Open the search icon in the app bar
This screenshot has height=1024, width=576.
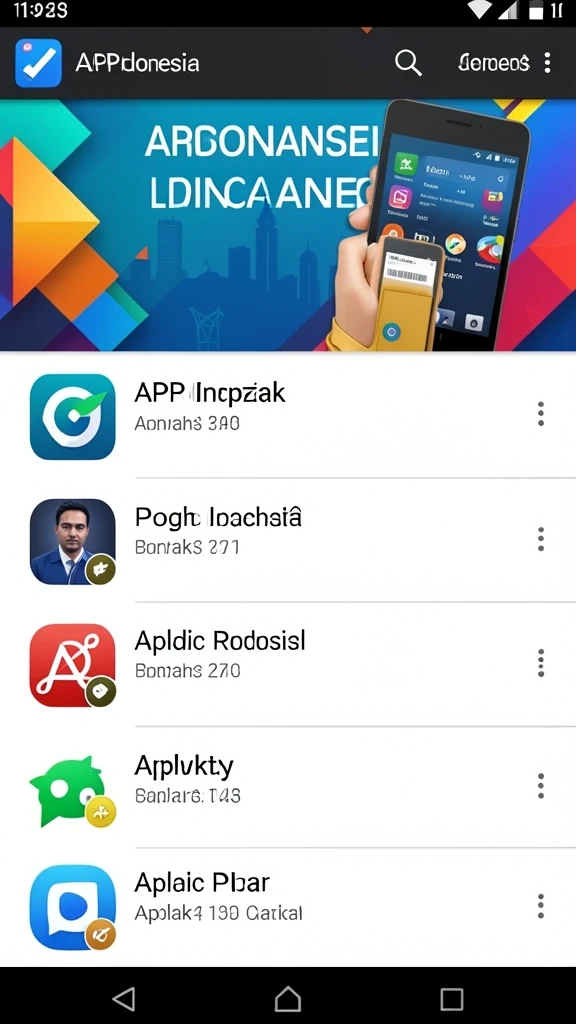click(x=408, y=63)
